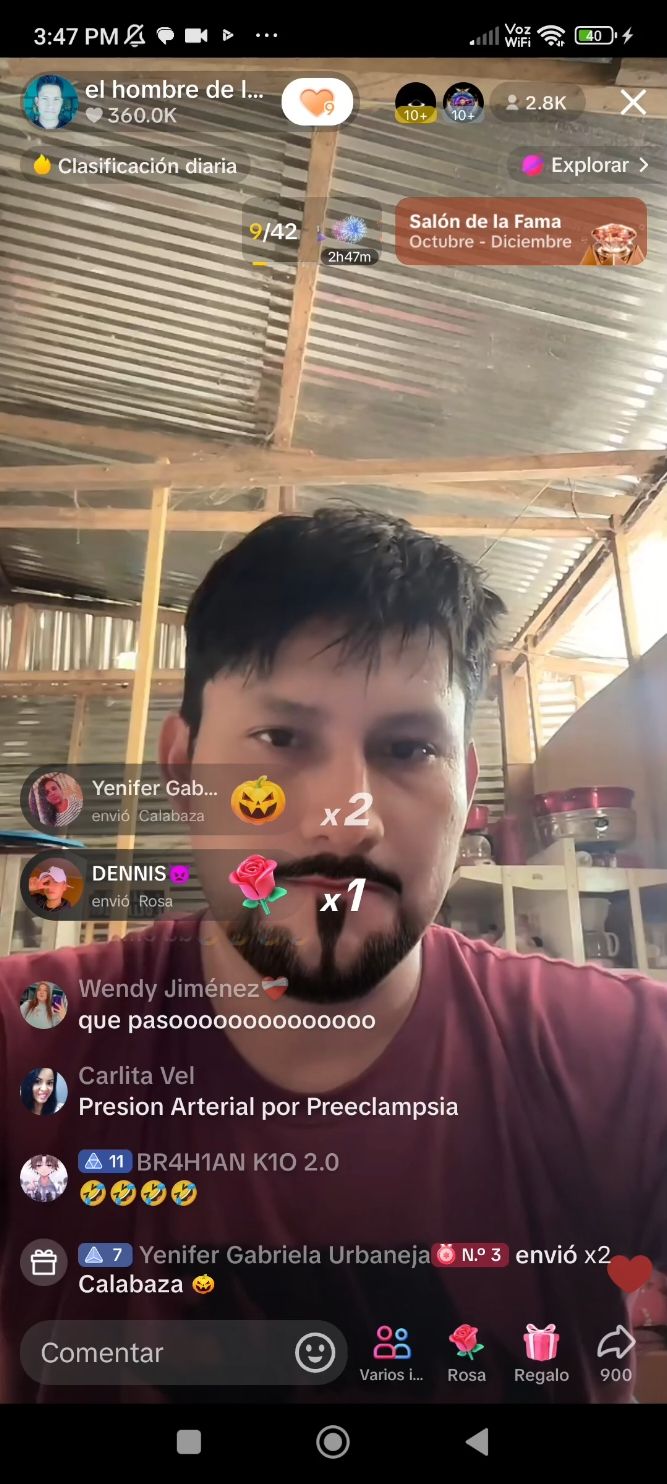This screenshot has height=1484, width=667.
Task: Open BR4H1AN K1O 2.0's profile
Action: tap(44, 1177)
